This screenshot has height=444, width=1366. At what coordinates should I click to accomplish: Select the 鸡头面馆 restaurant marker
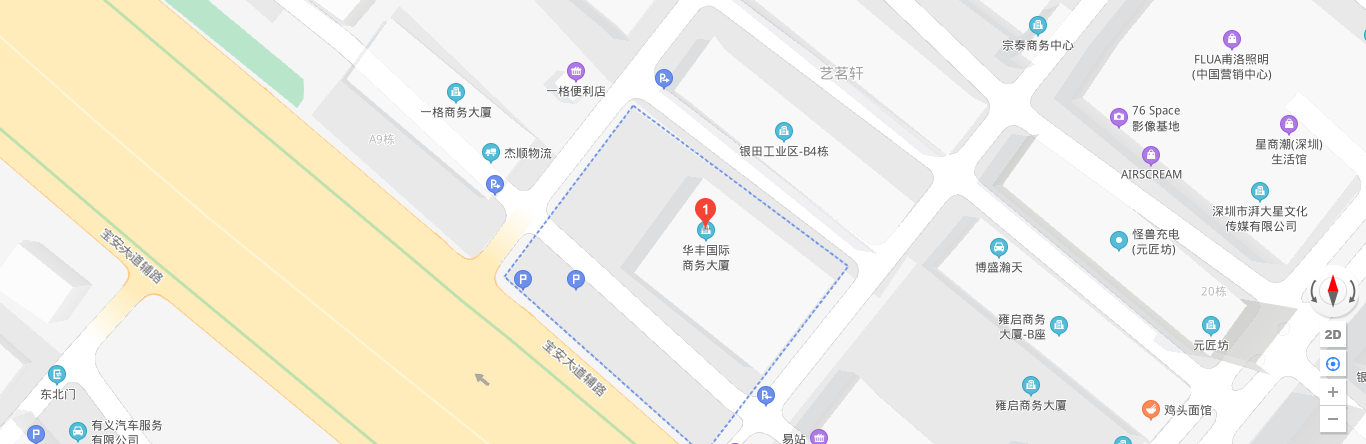pyautogui.click(x=1151, y=410)
